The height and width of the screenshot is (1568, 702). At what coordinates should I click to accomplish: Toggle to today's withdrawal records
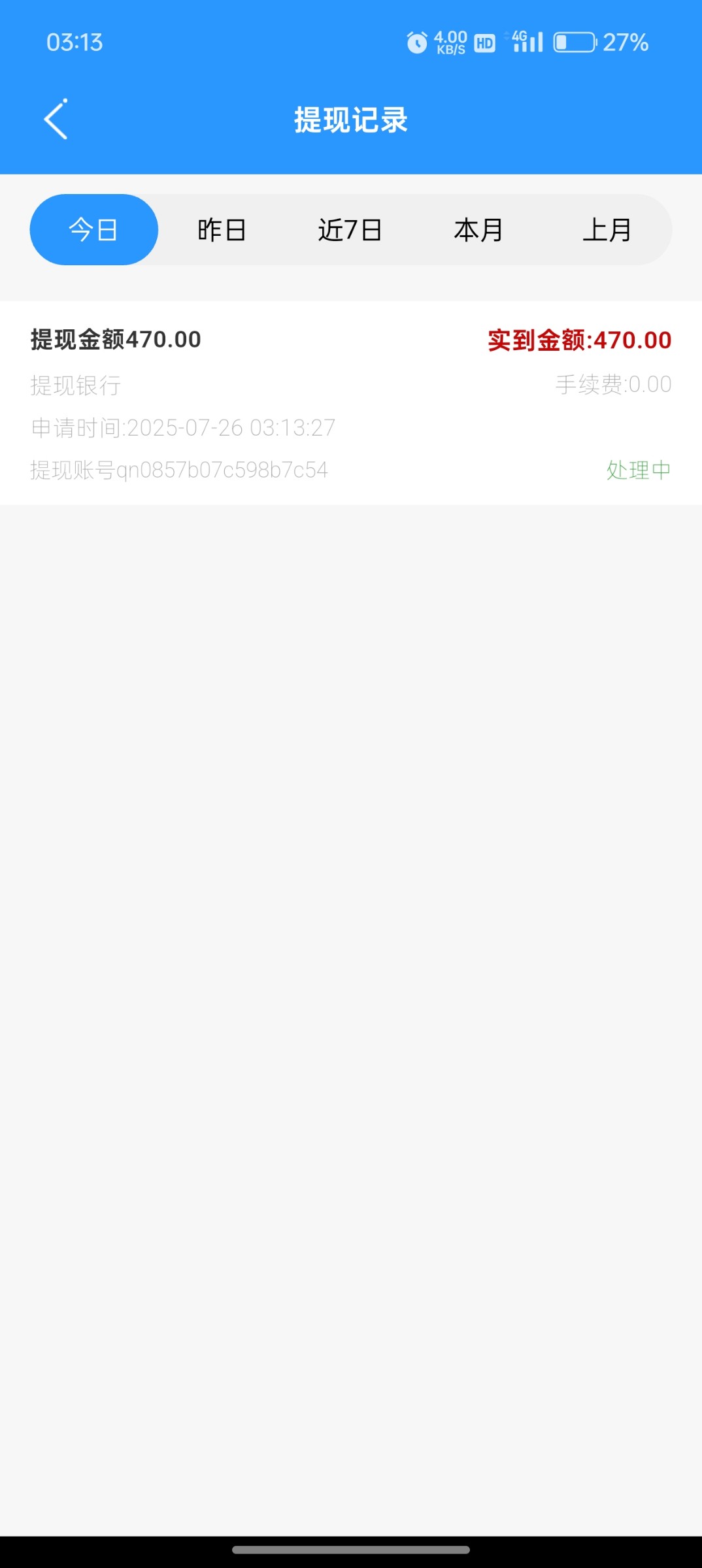pyautogui.click(x=93, y=229)
